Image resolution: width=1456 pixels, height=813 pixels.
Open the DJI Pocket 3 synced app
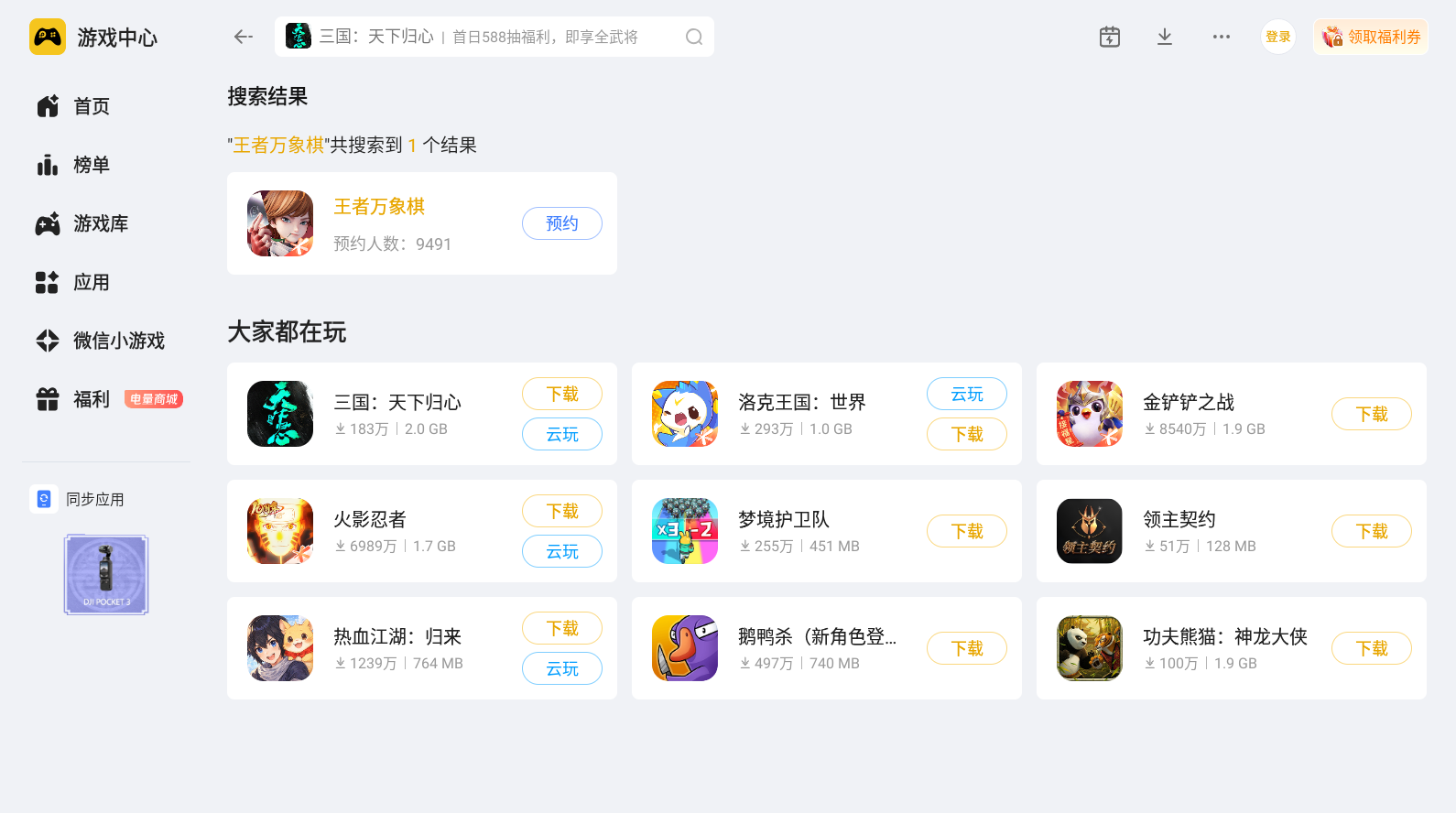click(106, 574)
